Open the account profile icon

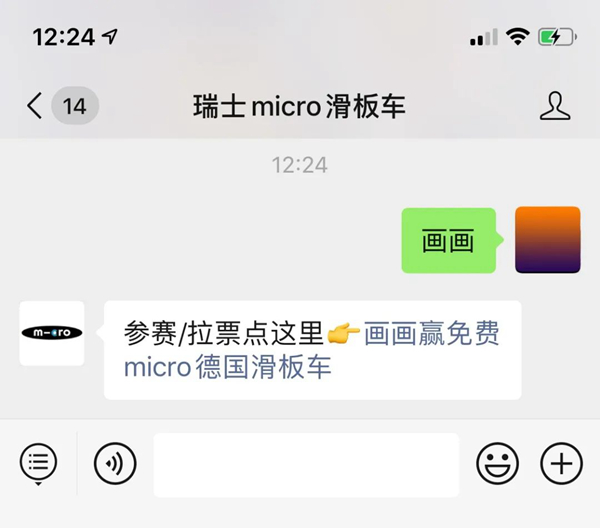(x=554, y=106)
